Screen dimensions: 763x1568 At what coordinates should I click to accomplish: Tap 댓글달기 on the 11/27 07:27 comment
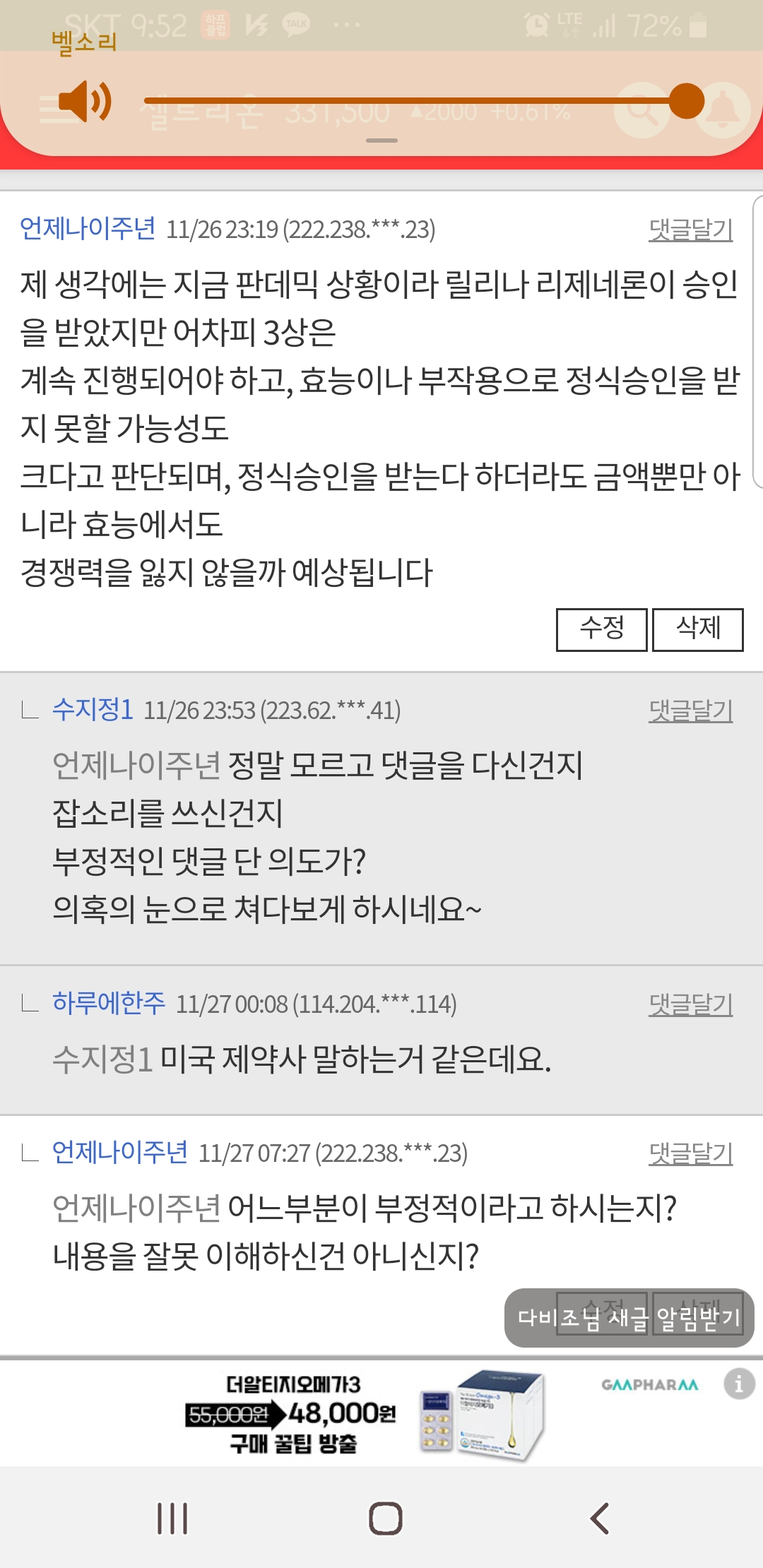click(x=690, y=1153)
